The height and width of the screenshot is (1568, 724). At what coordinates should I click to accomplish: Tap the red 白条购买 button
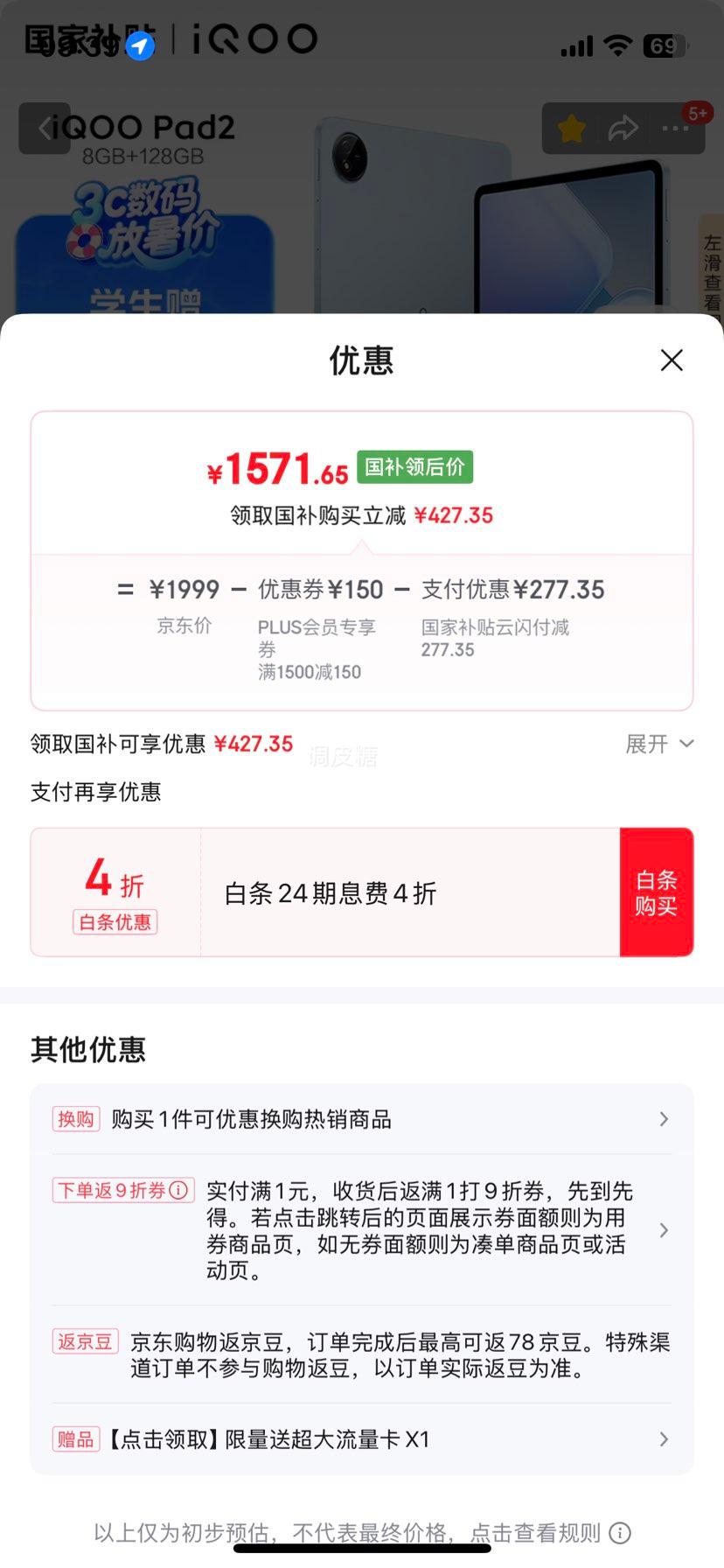(x=658, y=892)
